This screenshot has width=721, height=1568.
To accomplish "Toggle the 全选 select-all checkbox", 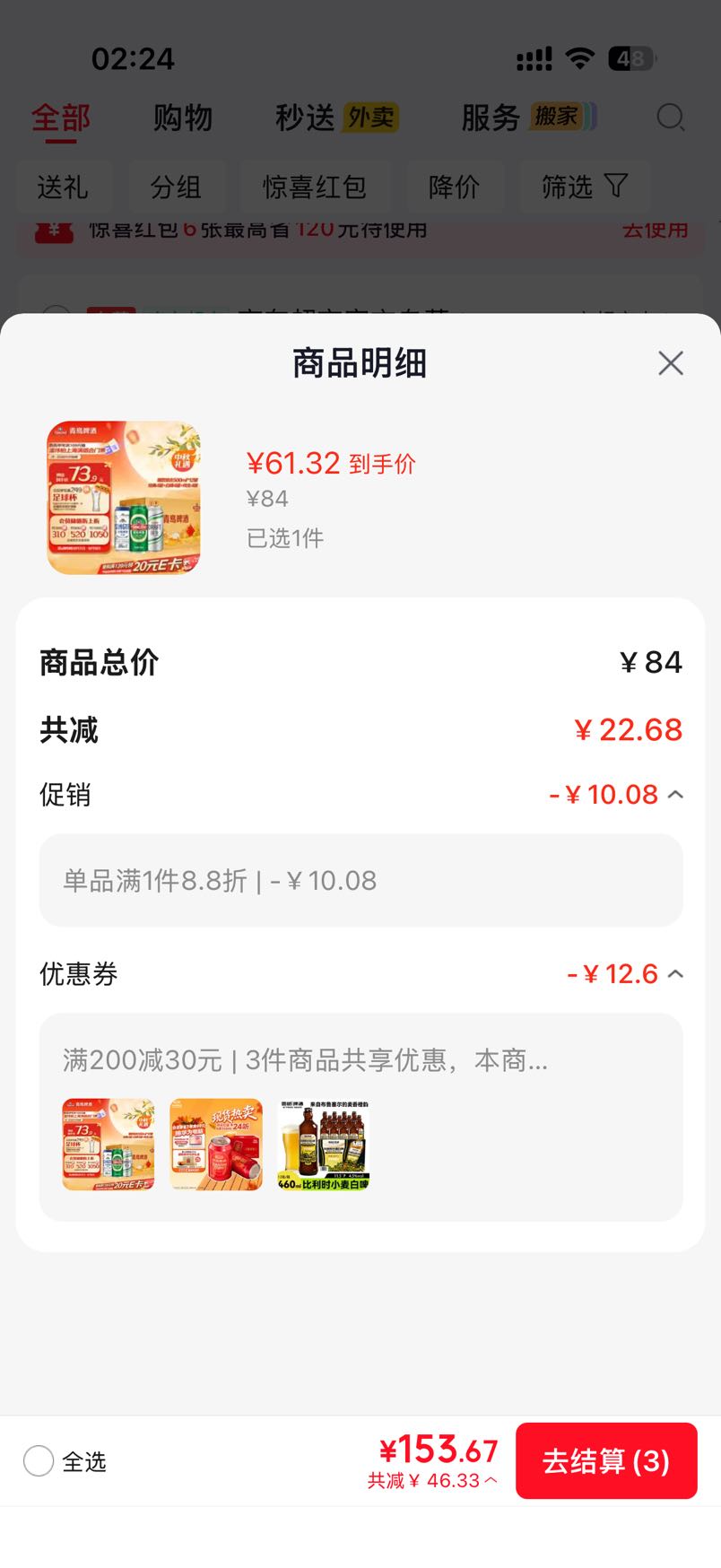I will click(39, 1460).
